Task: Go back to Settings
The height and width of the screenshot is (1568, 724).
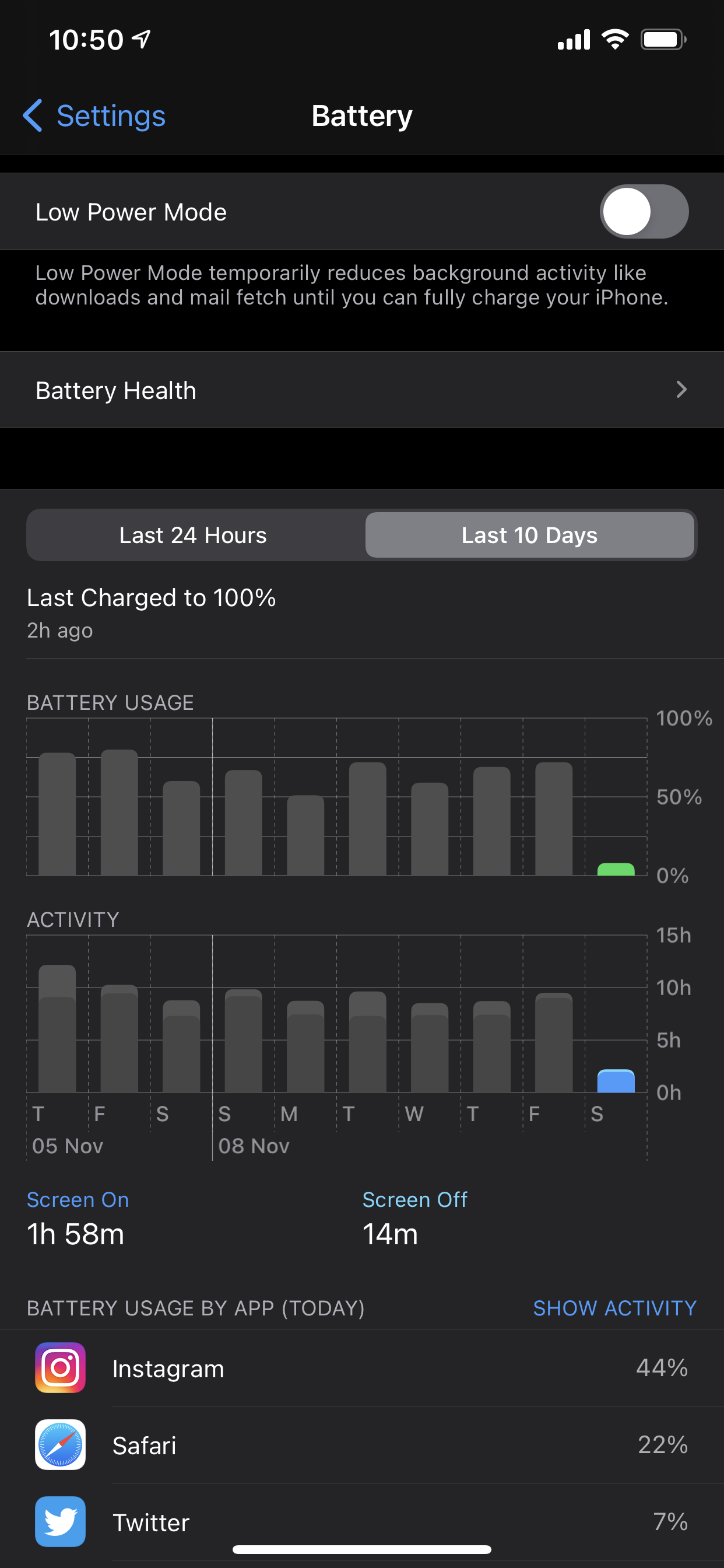Action: point(94,116)
